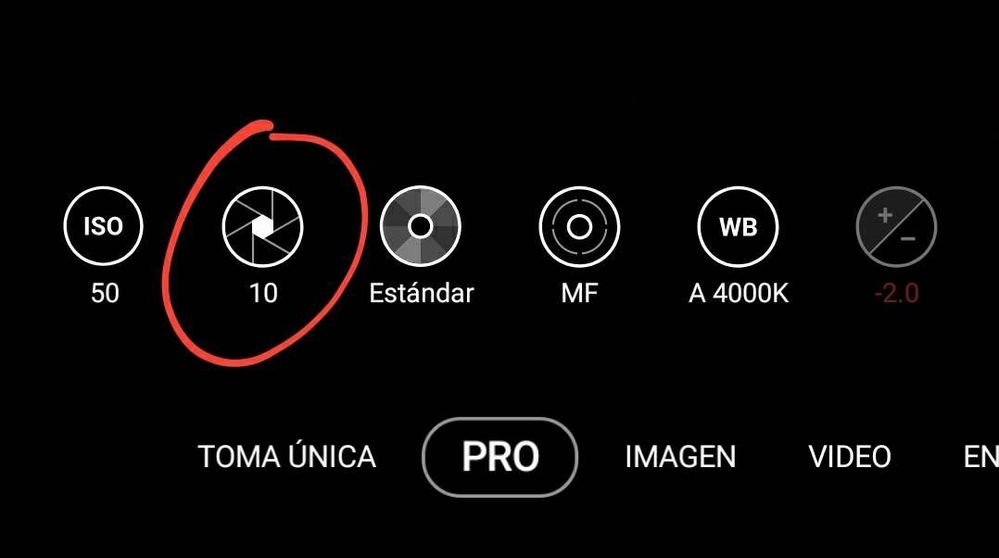Open the WB white balance setting
Viewport: 999px width, 558px height.
[x=738, y=227]
